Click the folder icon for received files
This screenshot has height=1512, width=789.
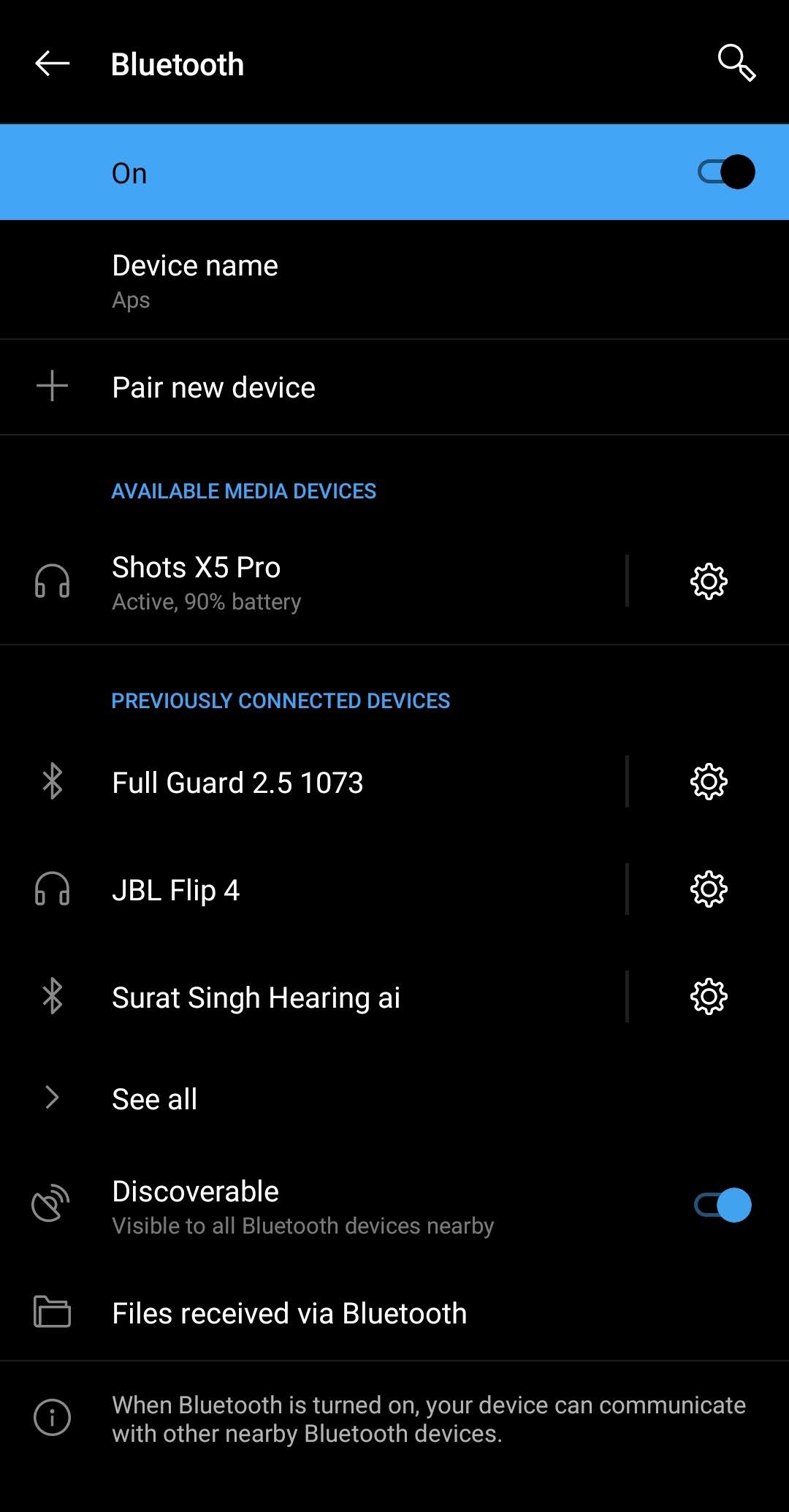[x=50, y=1312]
